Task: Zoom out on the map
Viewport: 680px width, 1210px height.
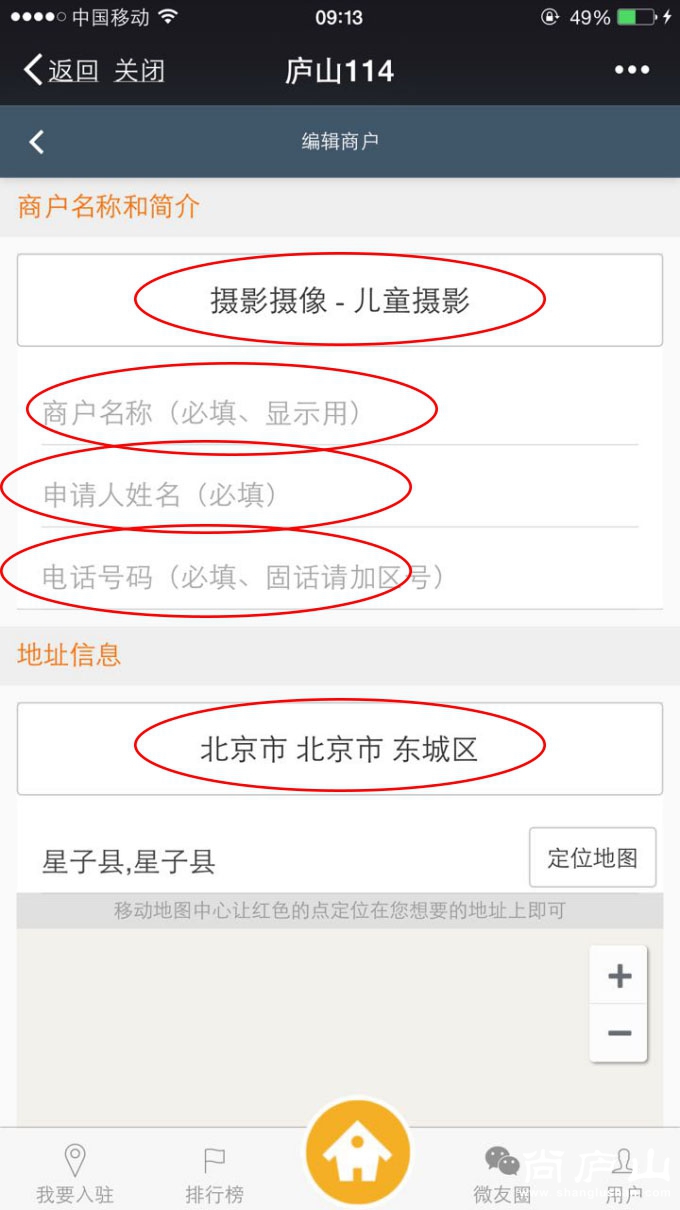Action: 619,1033
